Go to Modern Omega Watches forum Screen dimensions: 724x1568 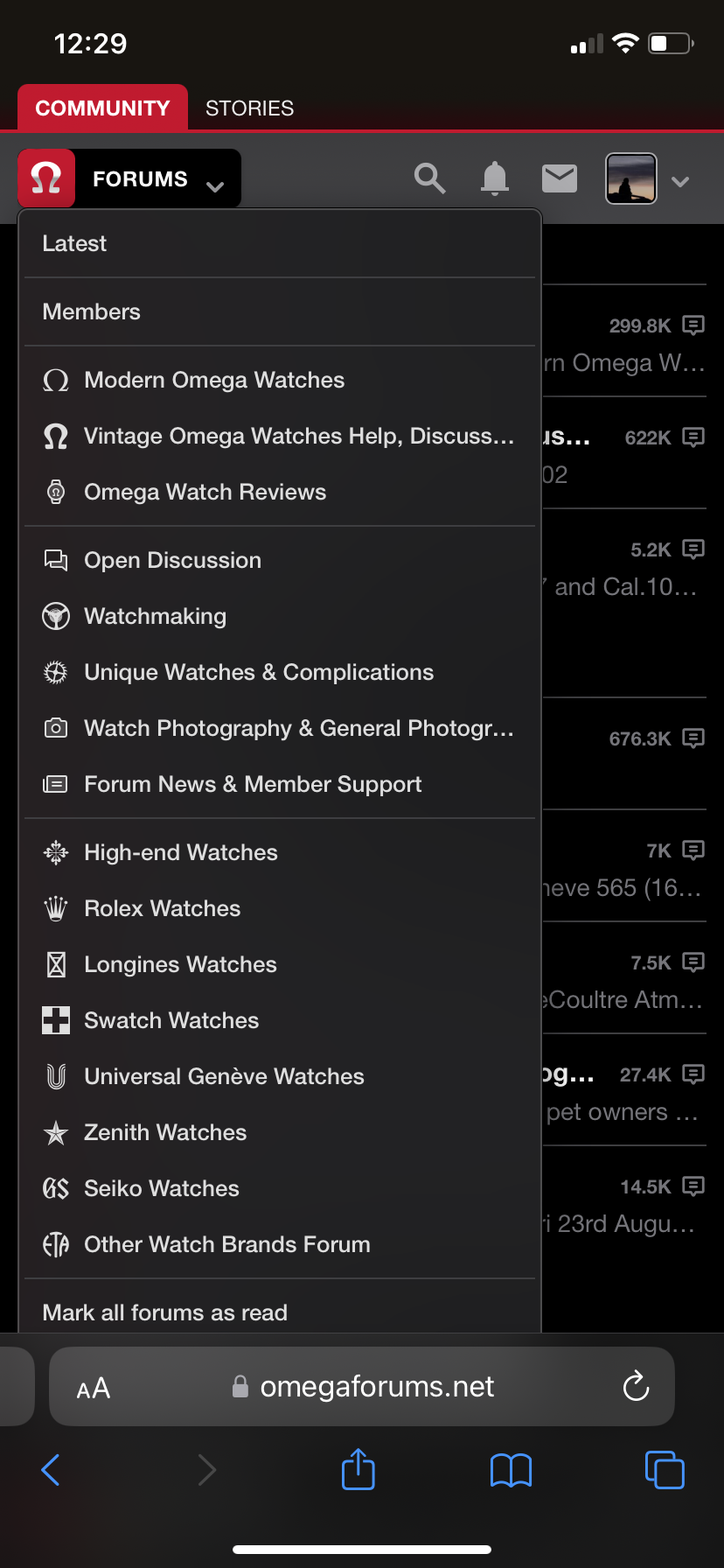point(214,381)
